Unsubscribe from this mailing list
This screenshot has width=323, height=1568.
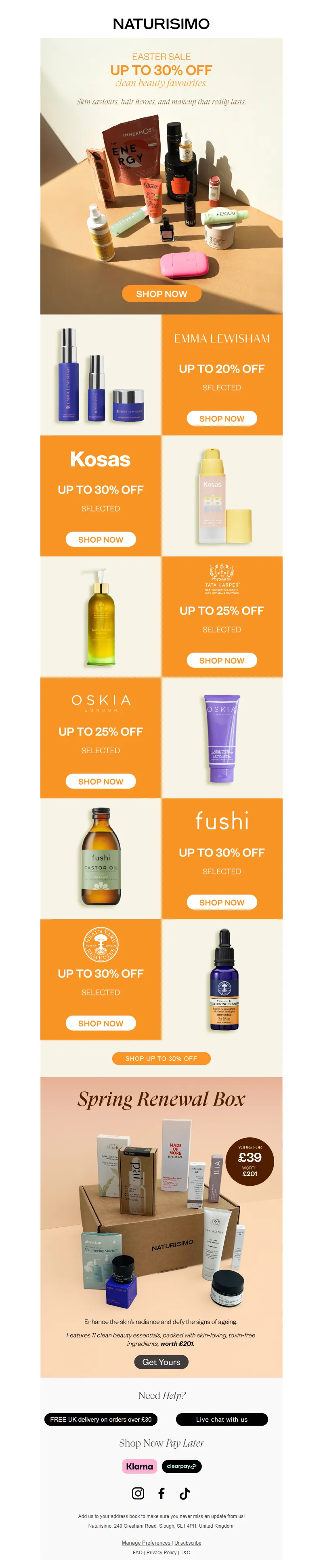point(188,1543)
